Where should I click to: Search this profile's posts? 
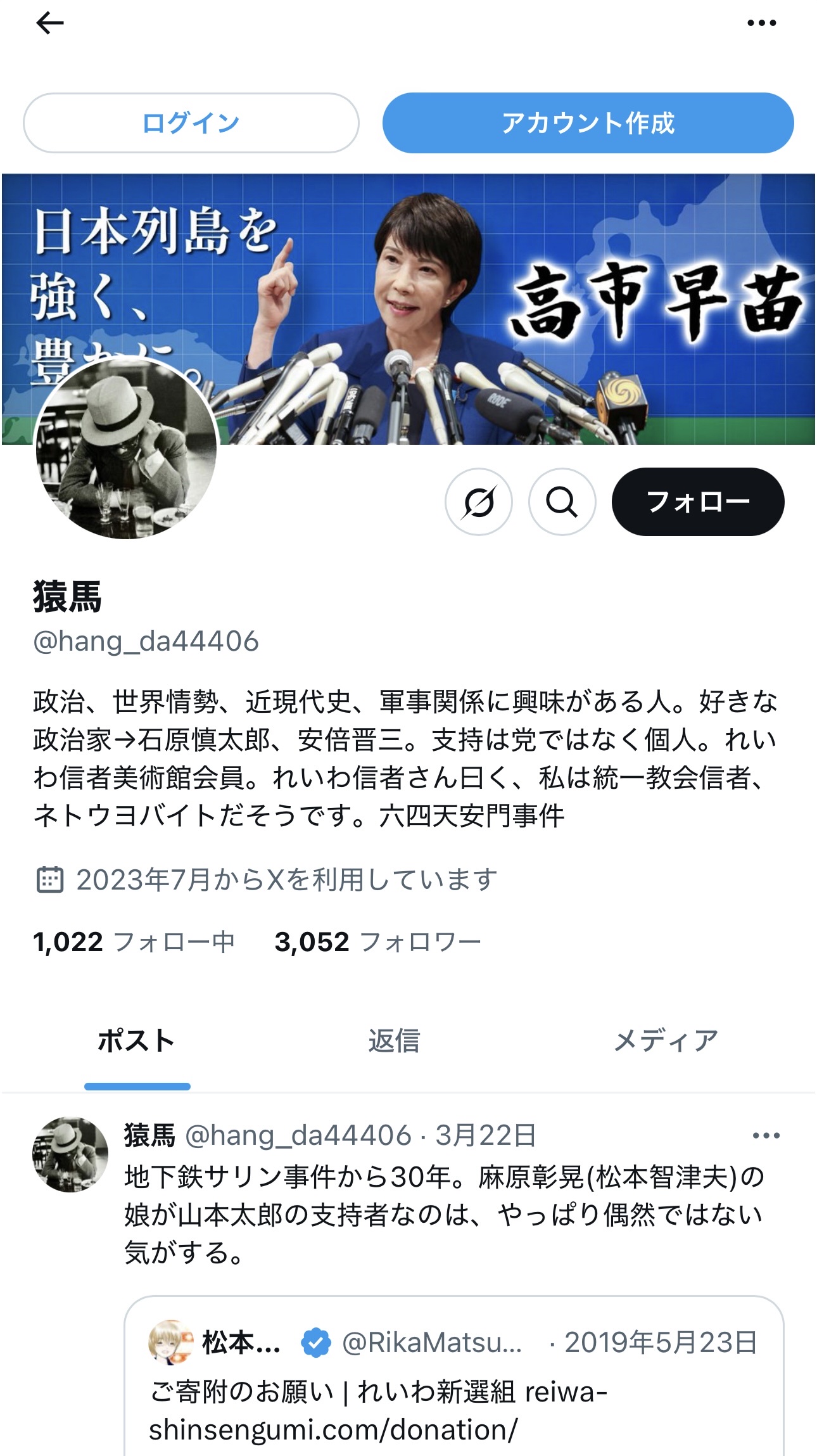[x=562, y=502]
